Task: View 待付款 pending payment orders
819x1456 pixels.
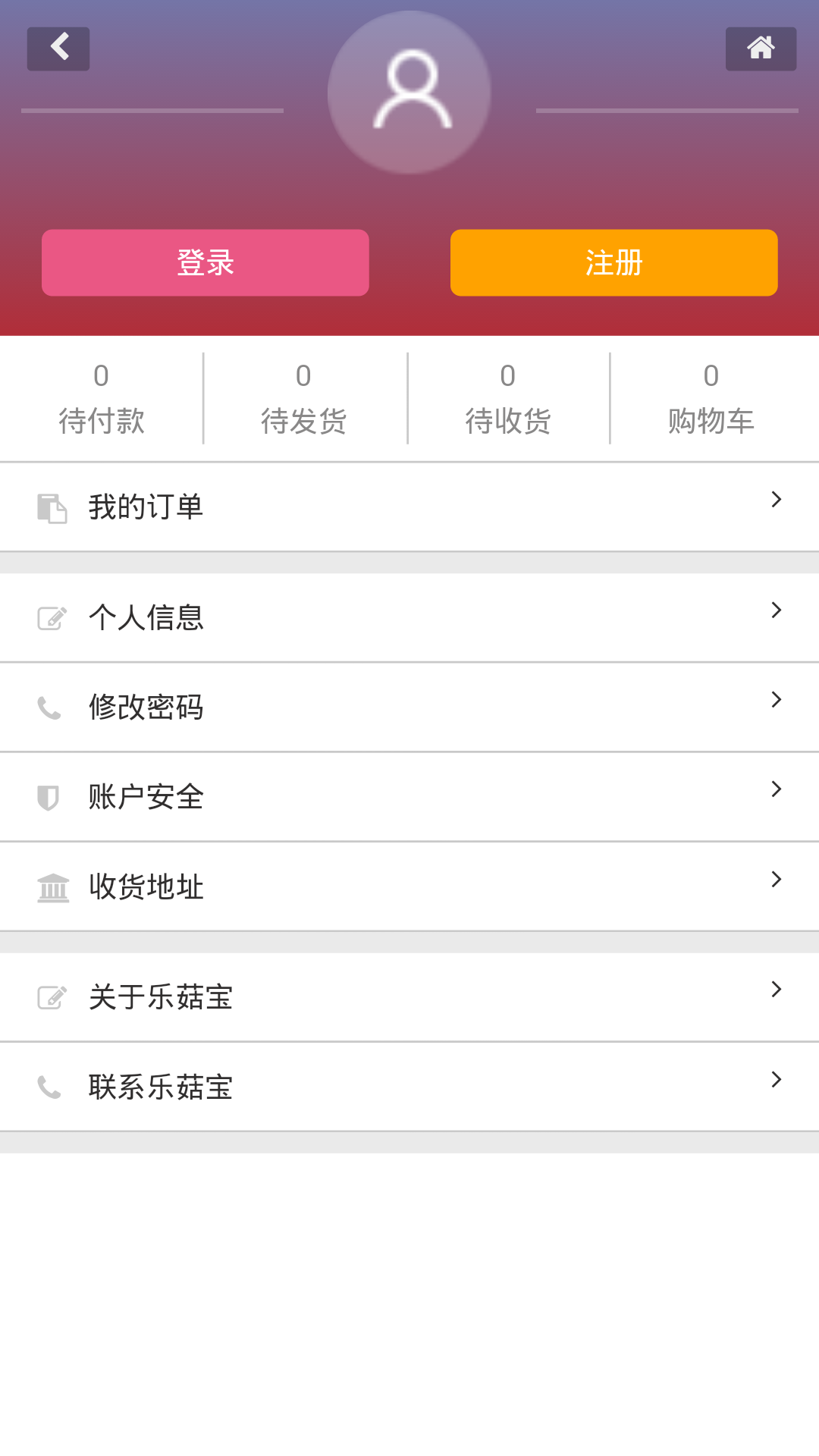Action: pos(102,399)
